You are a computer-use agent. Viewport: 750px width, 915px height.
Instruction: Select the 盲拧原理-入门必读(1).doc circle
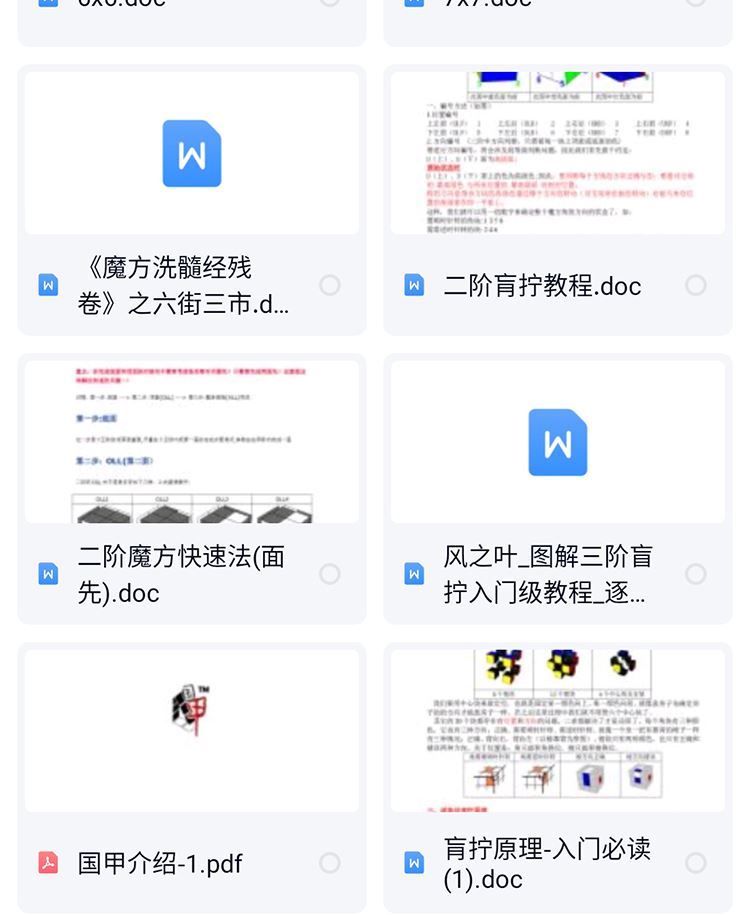696,863
